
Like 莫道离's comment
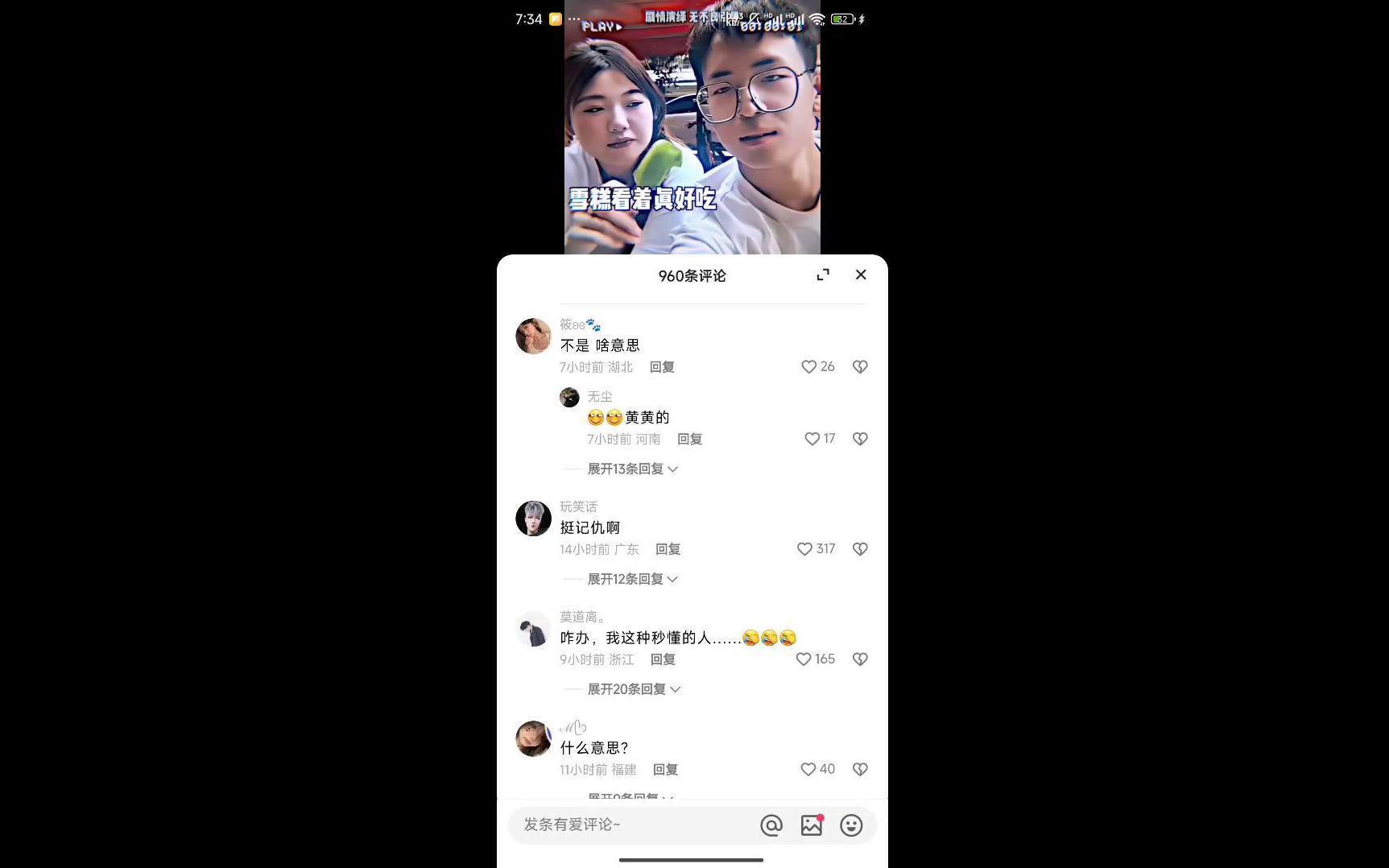click(x=804, y=659)
